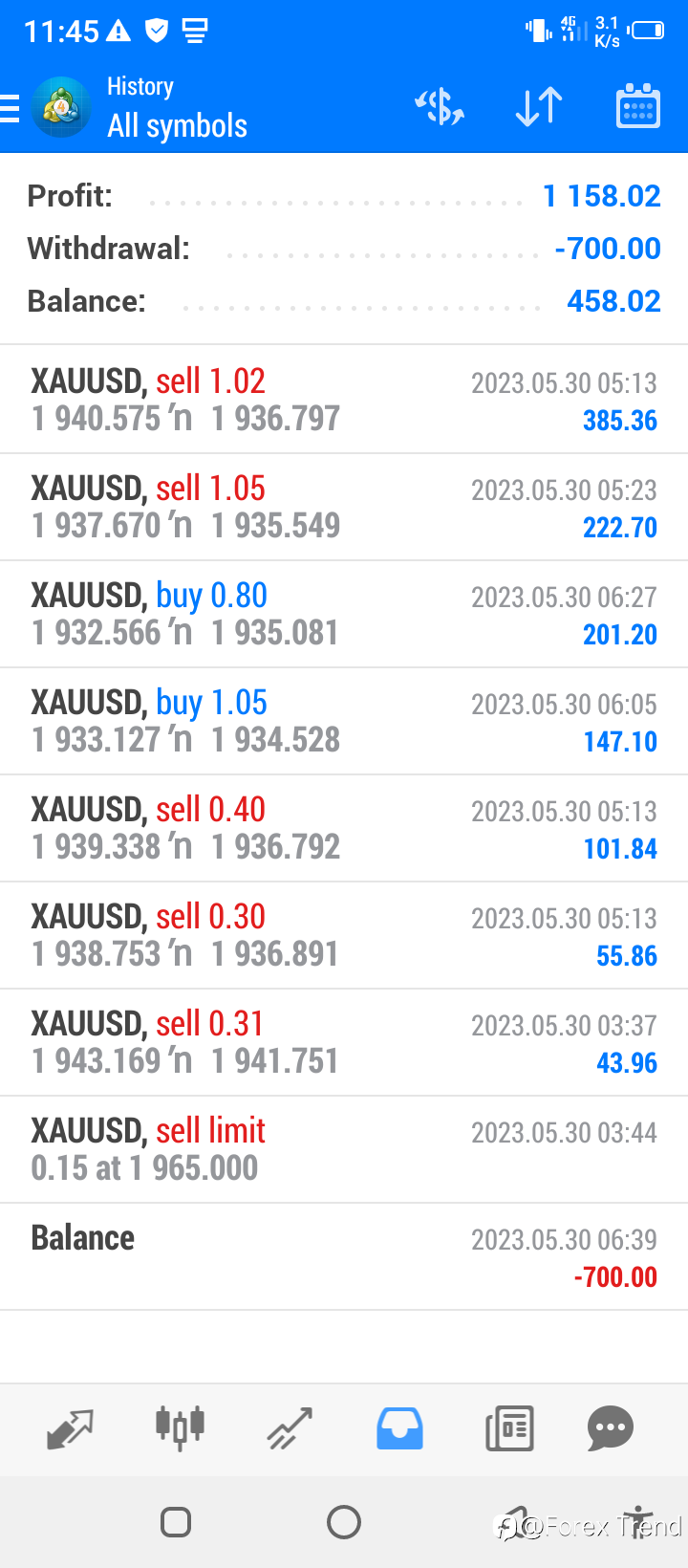Expand the XAUUSD buy 0.80 trade
The image size is (688, 1568).
click(x=344, y=614)
